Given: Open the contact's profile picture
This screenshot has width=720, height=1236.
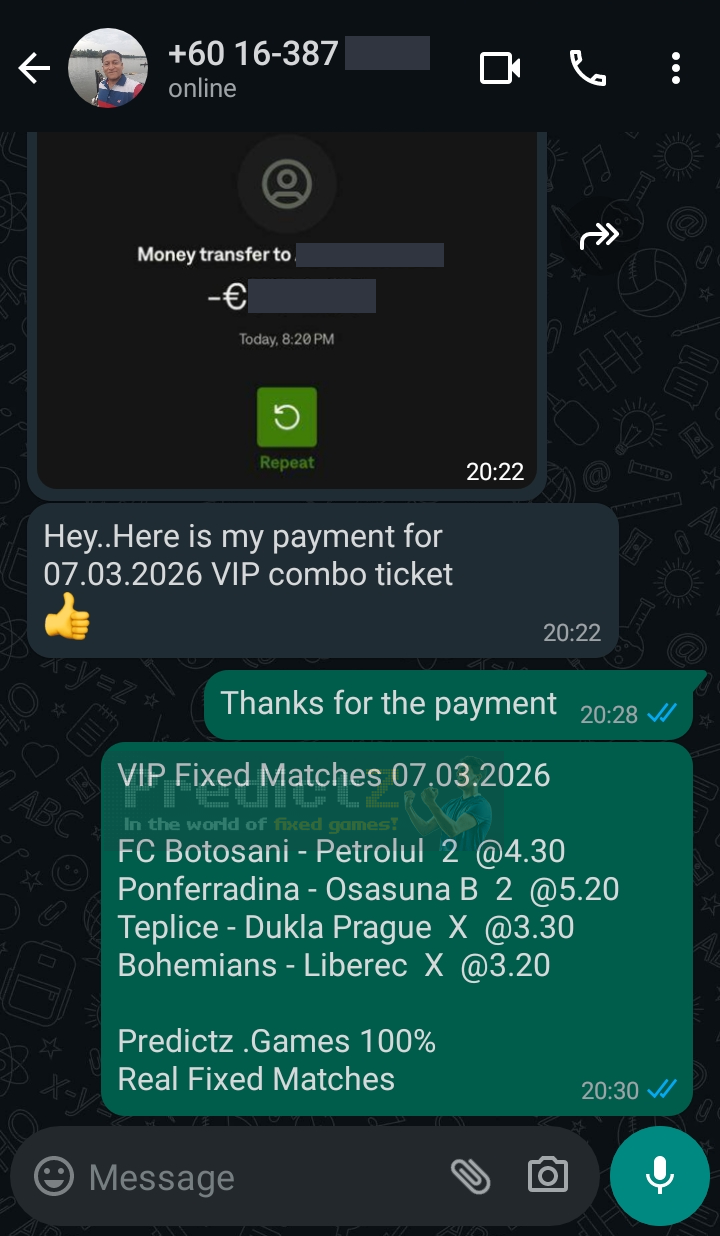Looking at the screenshot, I should pos(108,68).
